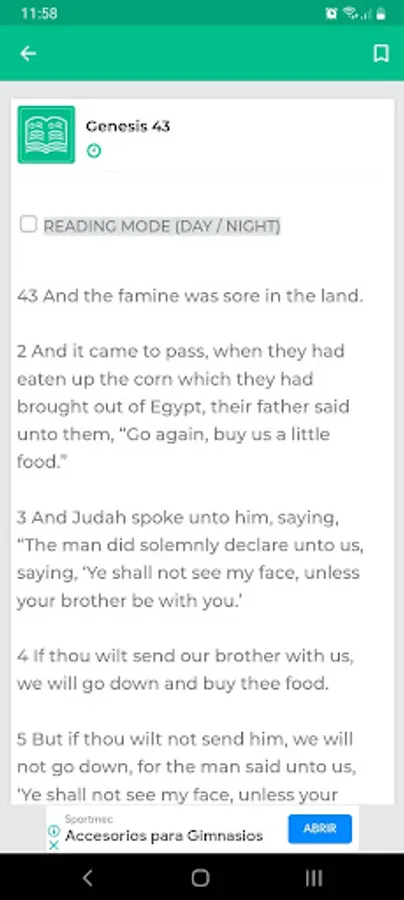Go back using the top-left arrow

[x=28, y=54]
